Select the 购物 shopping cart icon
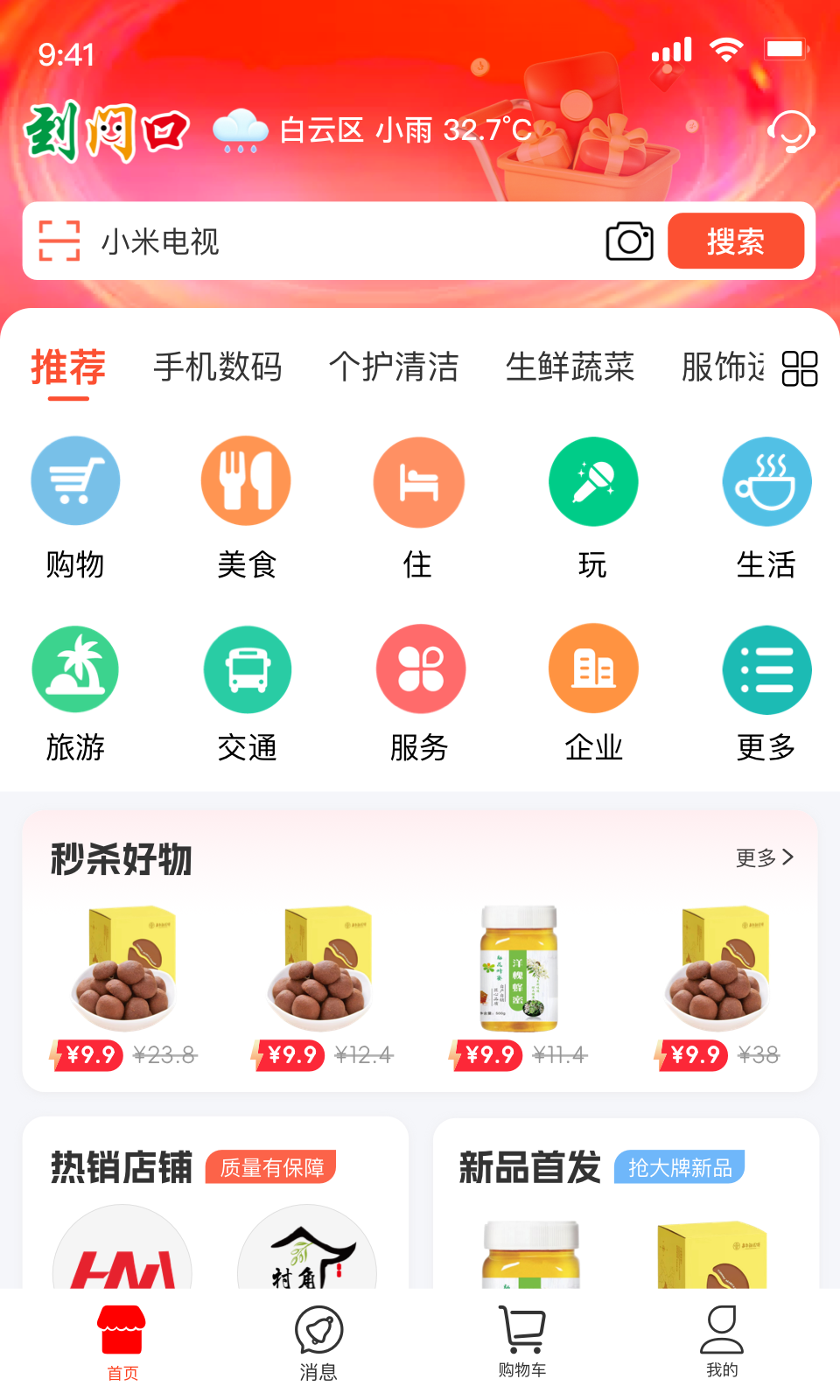 pos(75,481)
